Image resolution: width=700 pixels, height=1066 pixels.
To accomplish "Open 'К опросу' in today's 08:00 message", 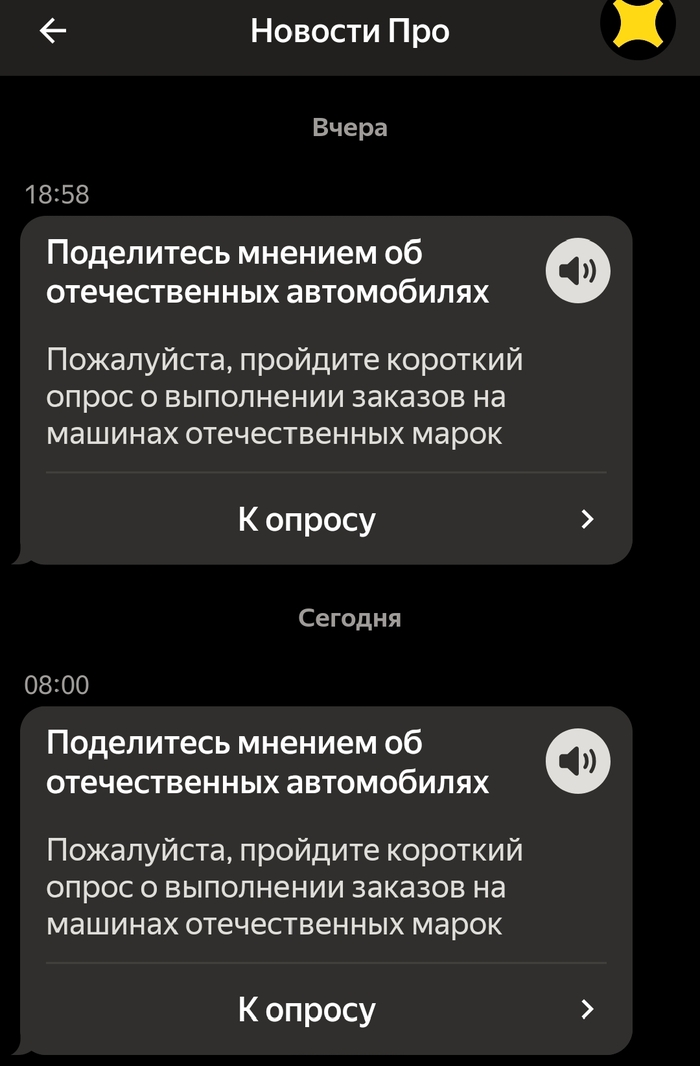I will (x=326, y=1009).
